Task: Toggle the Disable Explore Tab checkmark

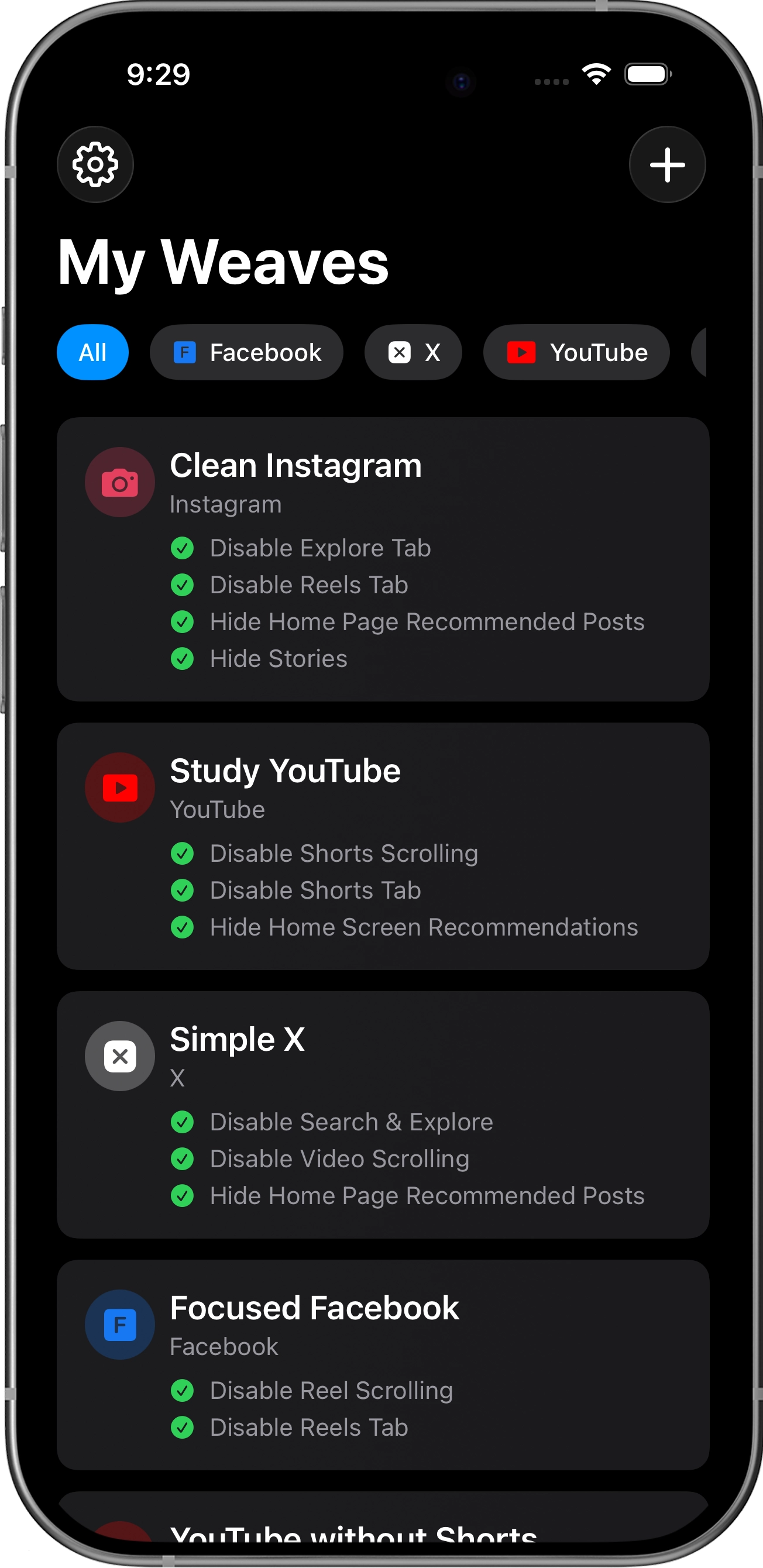Action: (x=183, y=548)
